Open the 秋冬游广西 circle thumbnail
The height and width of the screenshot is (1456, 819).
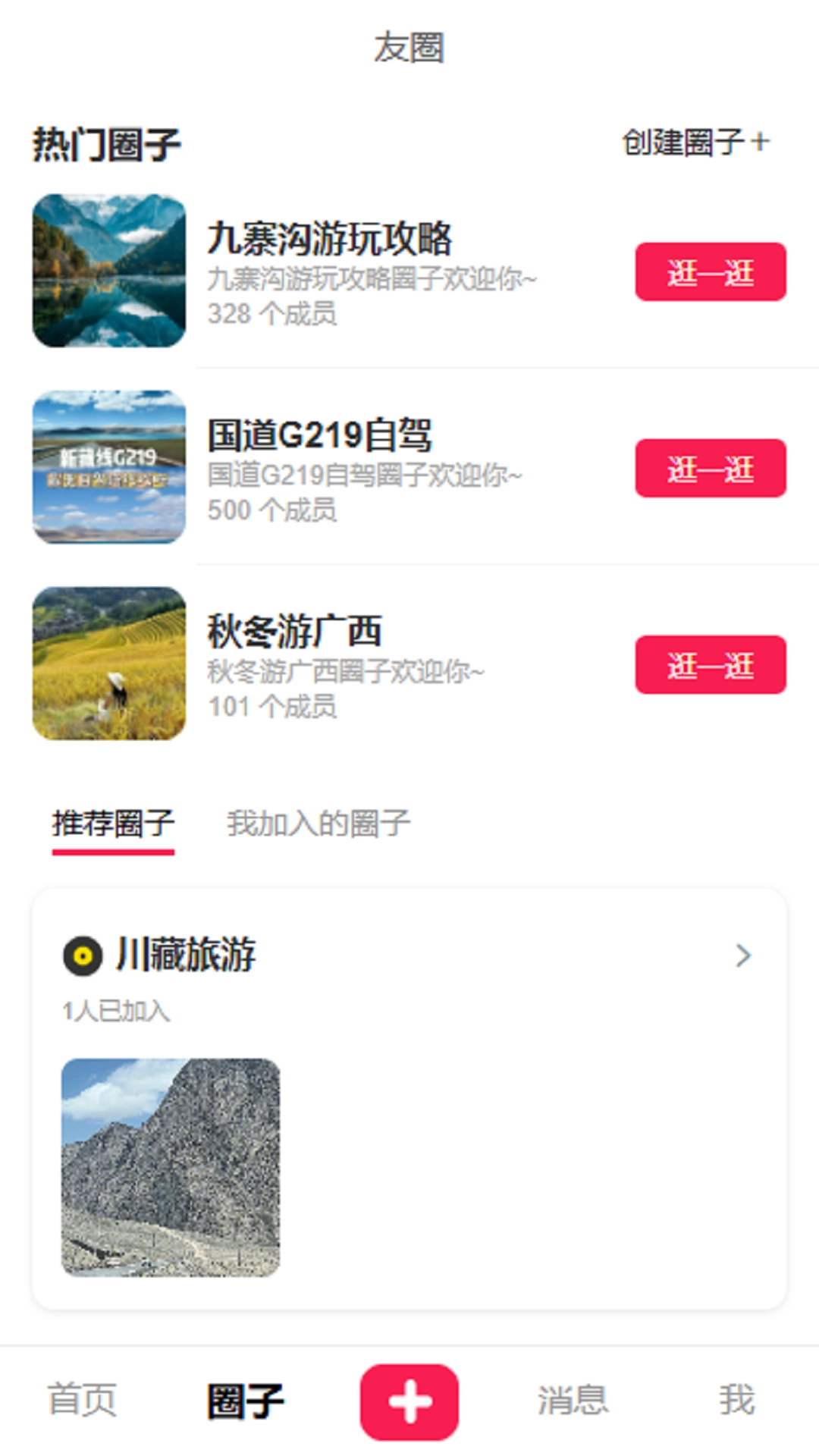[109, 663]
